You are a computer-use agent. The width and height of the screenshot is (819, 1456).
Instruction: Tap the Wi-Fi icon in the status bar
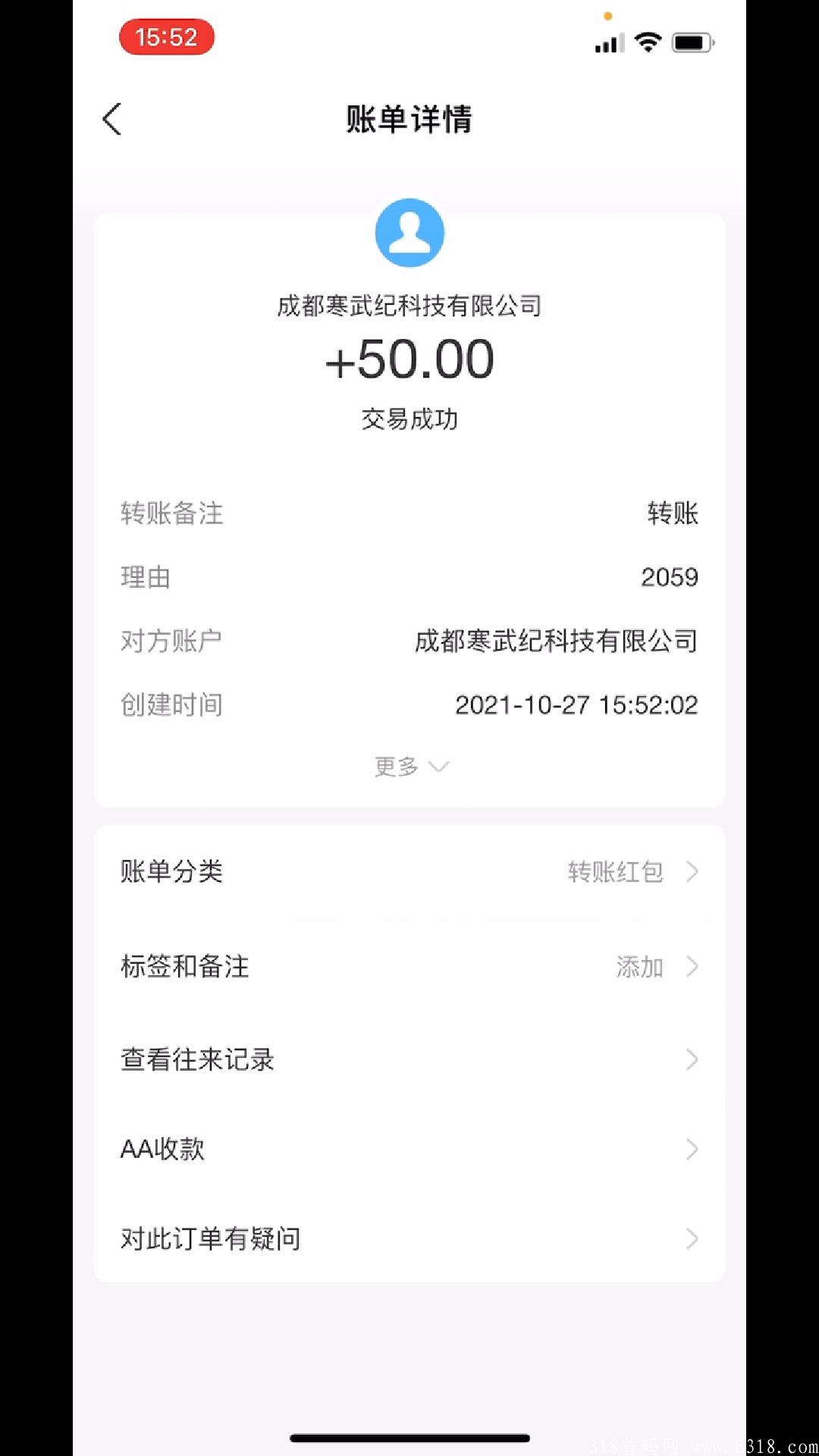pyautogui.click(x=648, y=42)
